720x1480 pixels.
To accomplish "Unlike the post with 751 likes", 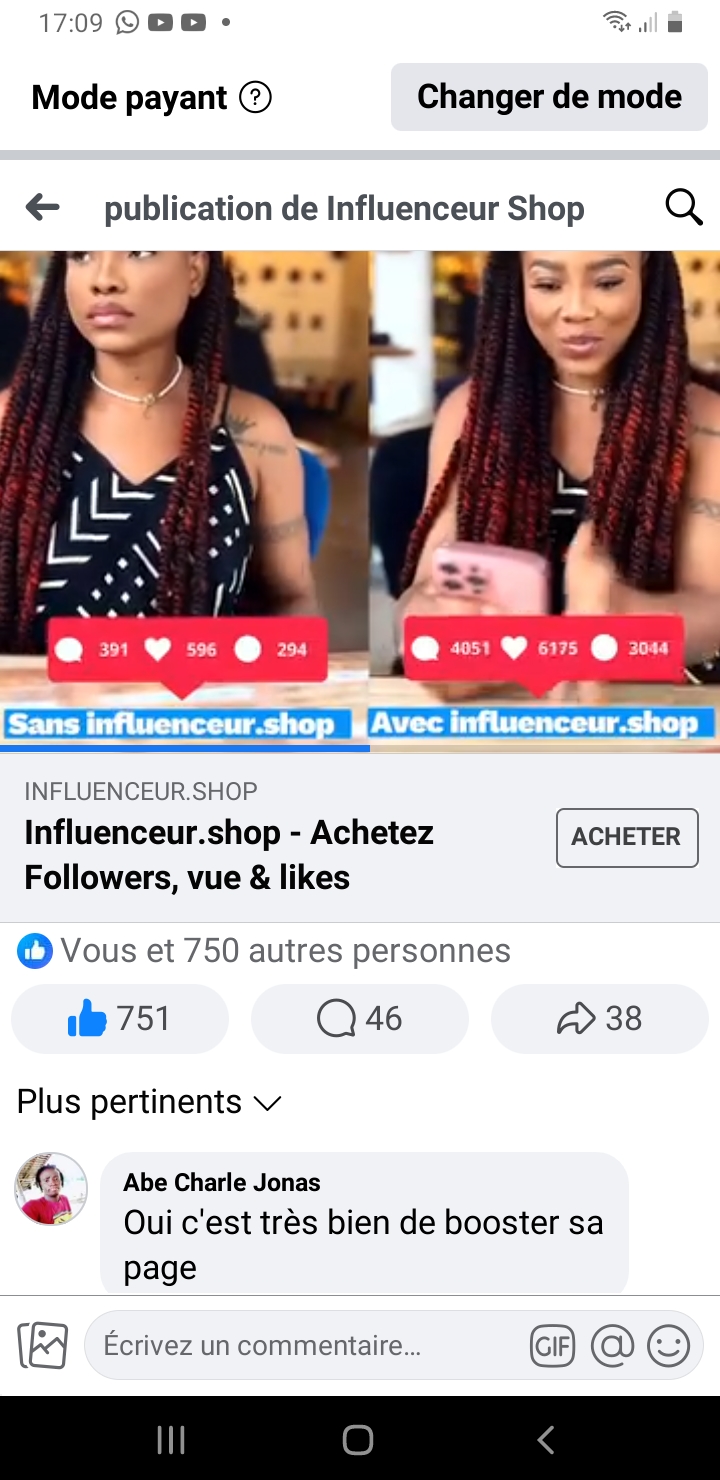I will (x=120, y=1019).
